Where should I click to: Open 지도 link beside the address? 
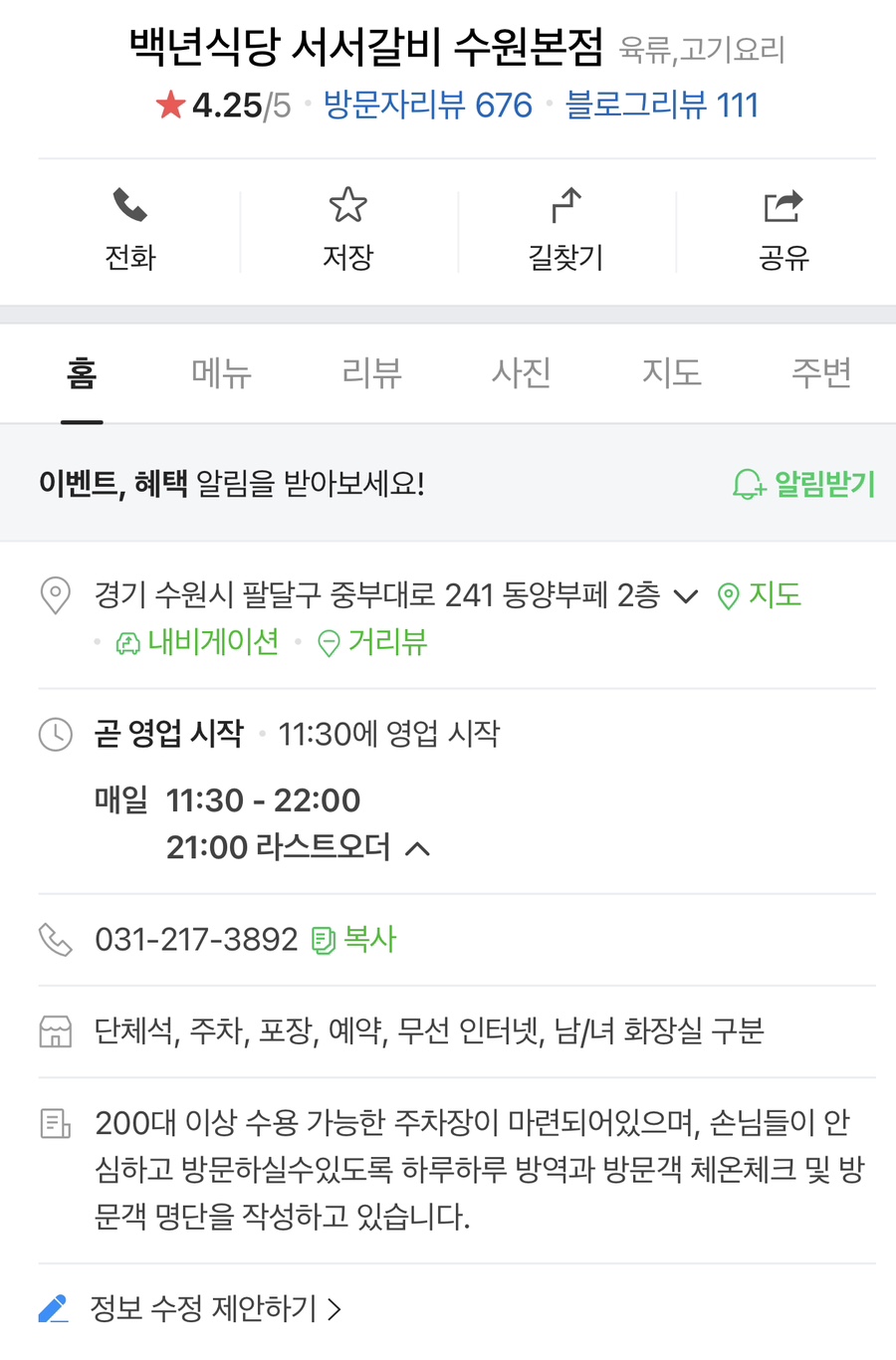pos(761,595)
